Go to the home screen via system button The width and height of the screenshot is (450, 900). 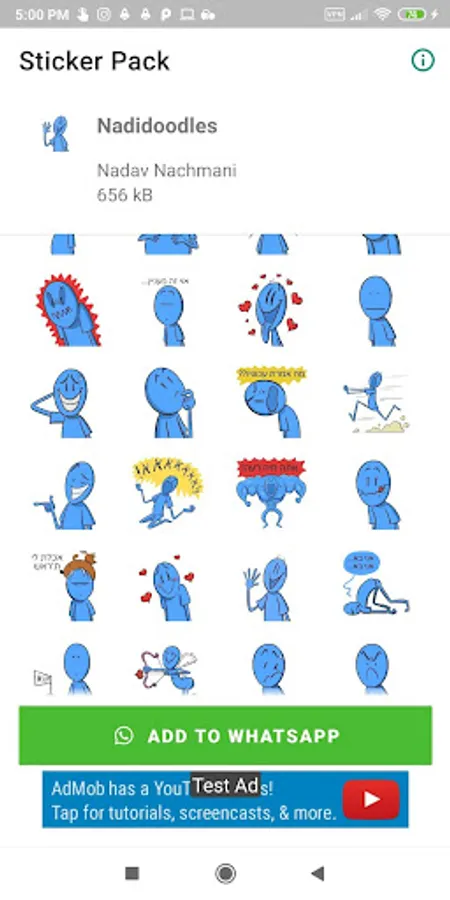pos(225,874)
